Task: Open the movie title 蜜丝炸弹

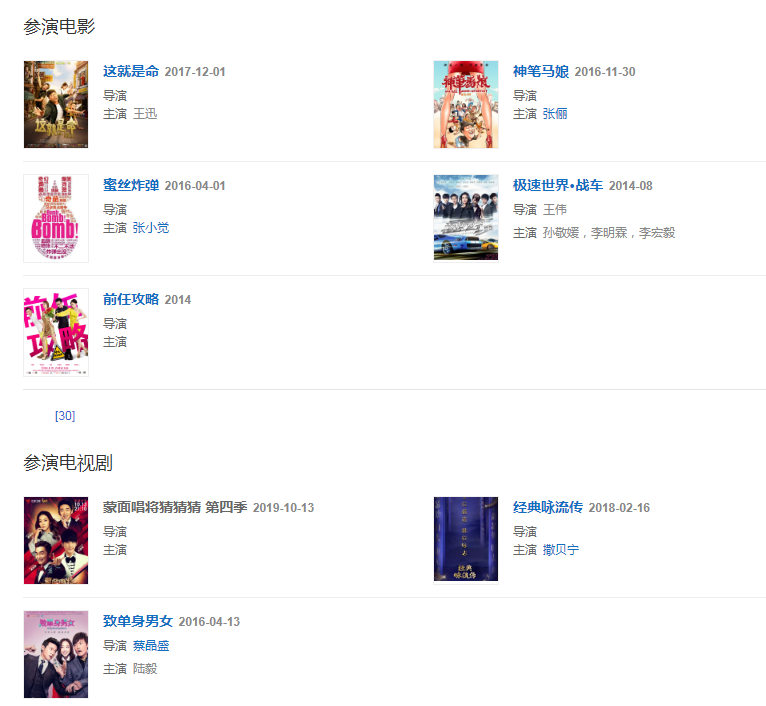Action: tap(131, 186)
